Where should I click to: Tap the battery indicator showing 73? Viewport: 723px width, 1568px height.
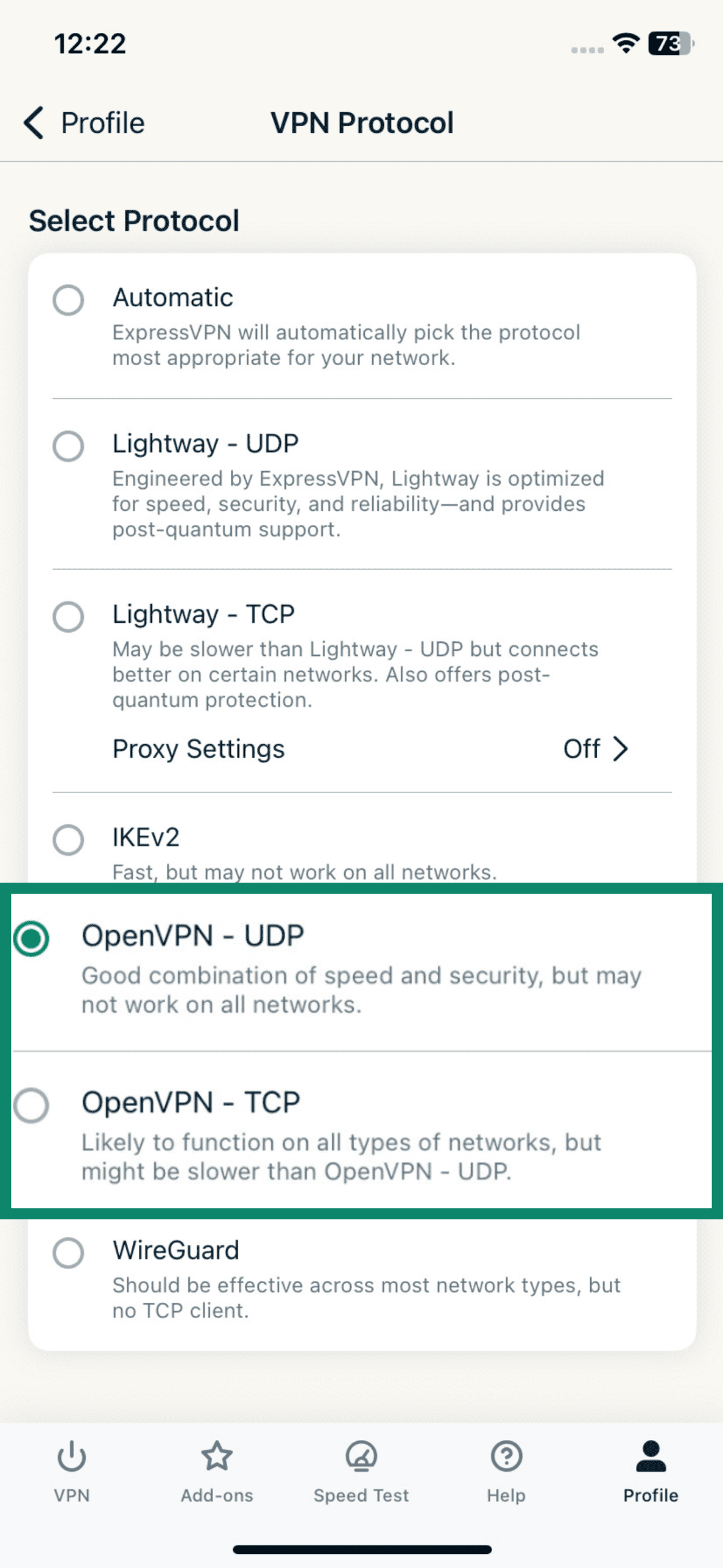pos(668,44)
